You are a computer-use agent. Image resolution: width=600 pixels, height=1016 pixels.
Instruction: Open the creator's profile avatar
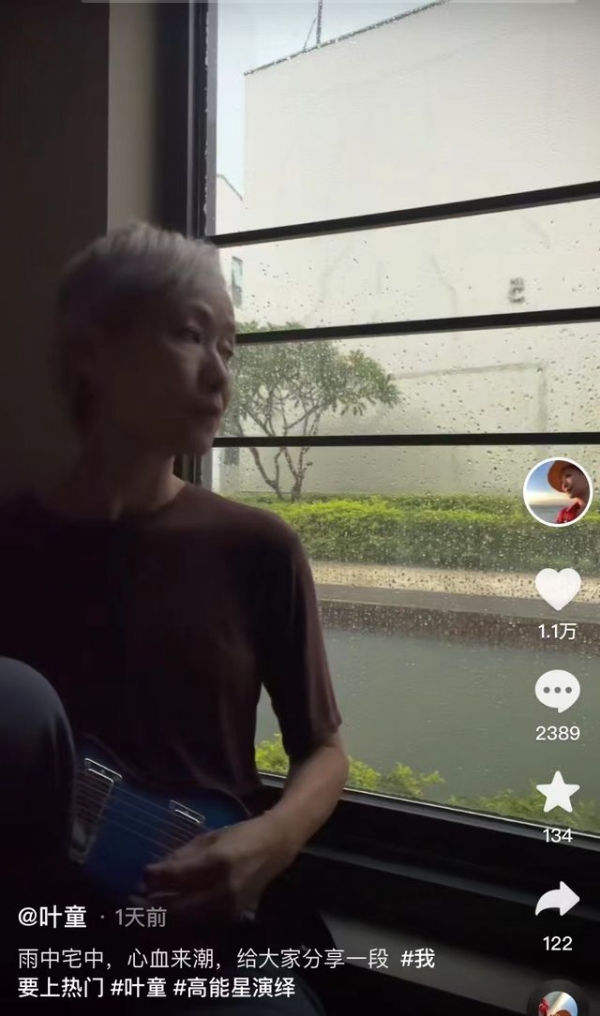557,492
